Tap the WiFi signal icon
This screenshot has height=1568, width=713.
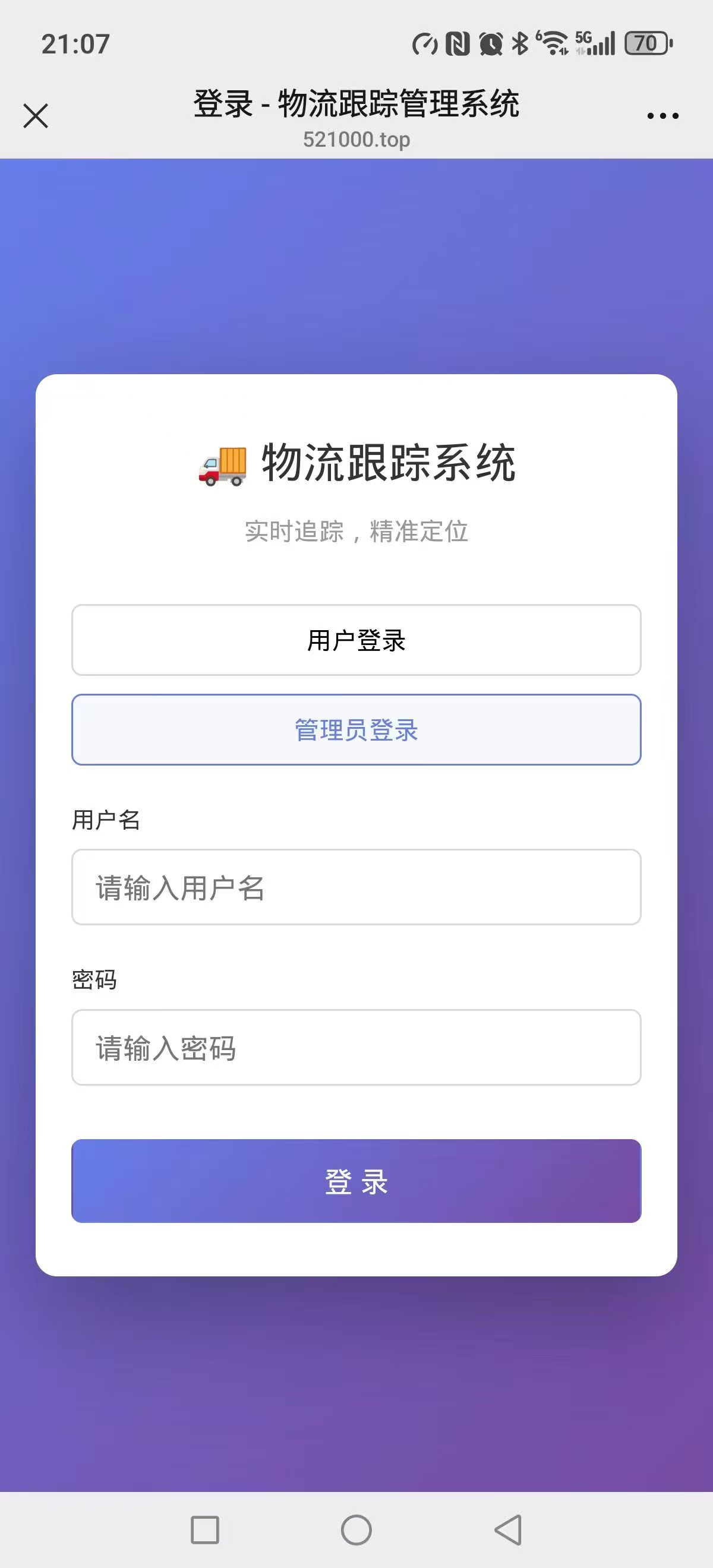pyautogui.click(x=553, y=43)
